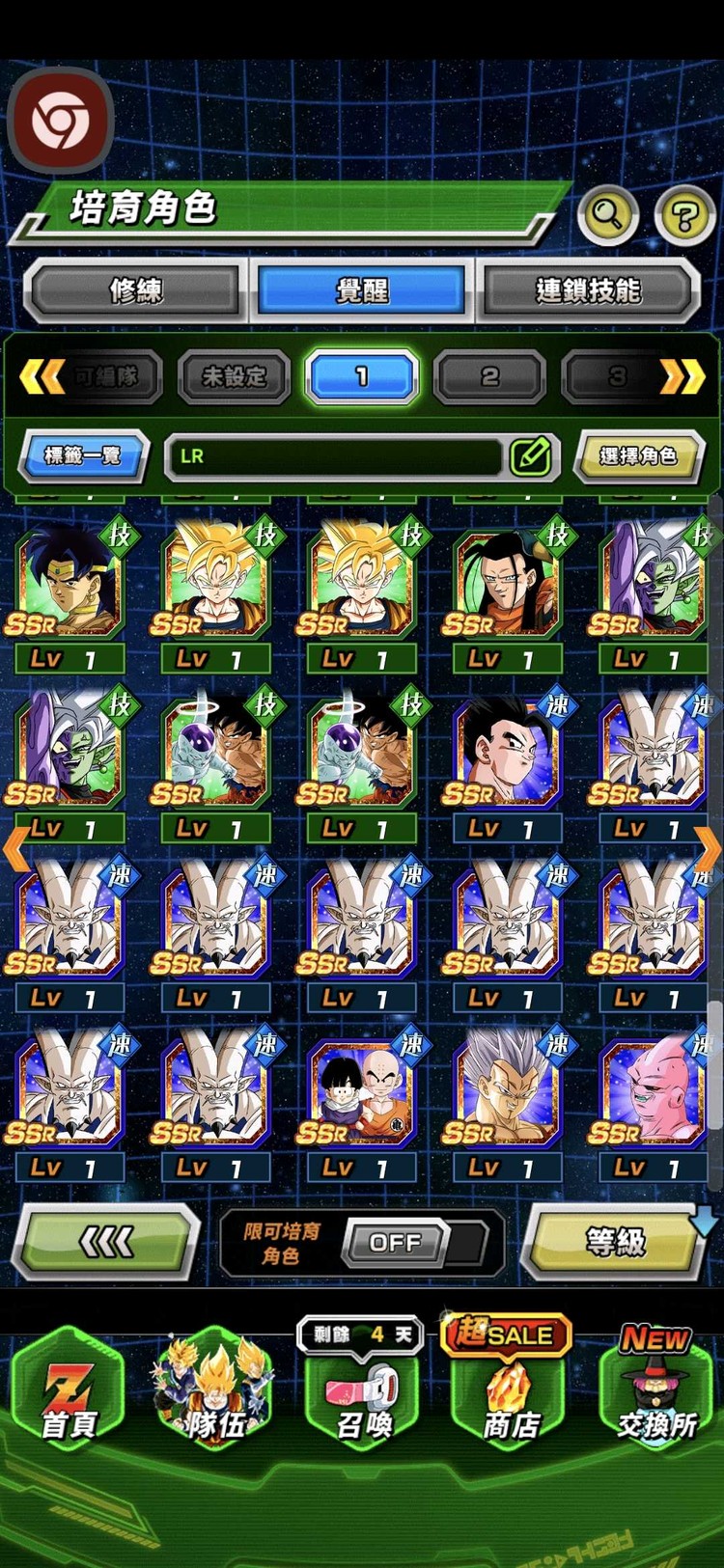724x1568 pixels.
Task: Open the 等級 sort button
Action: pyautogui.click(x=615, y=1241)
